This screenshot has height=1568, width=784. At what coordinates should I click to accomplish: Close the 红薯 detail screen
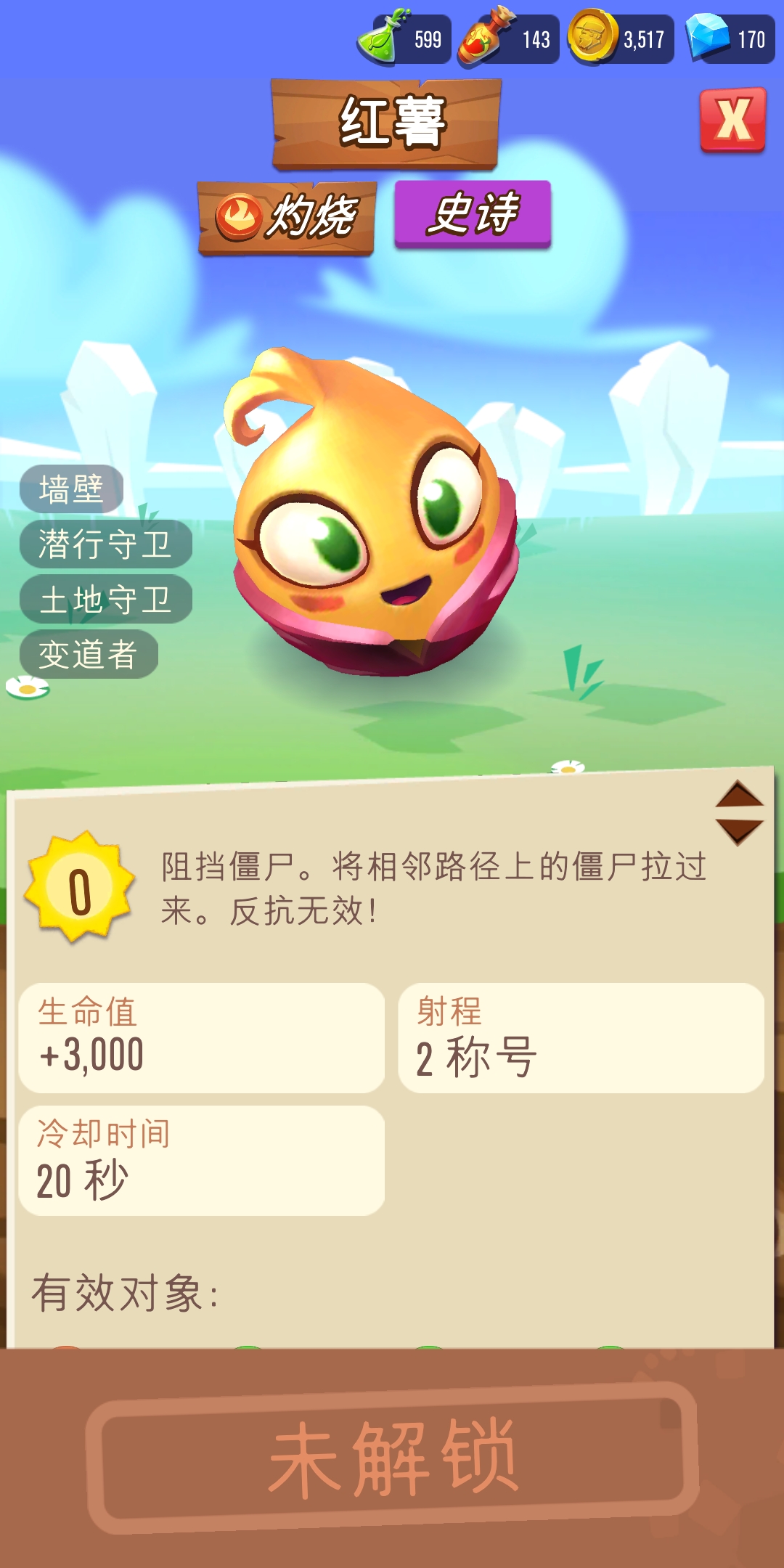coord(732,120)
